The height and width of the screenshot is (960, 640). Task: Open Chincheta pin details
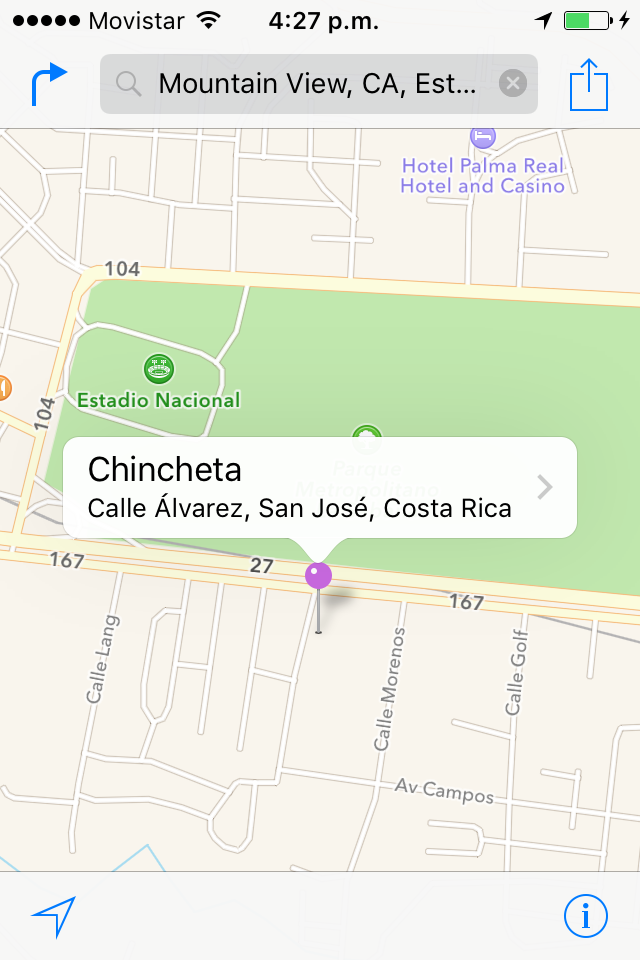point(544,487)
